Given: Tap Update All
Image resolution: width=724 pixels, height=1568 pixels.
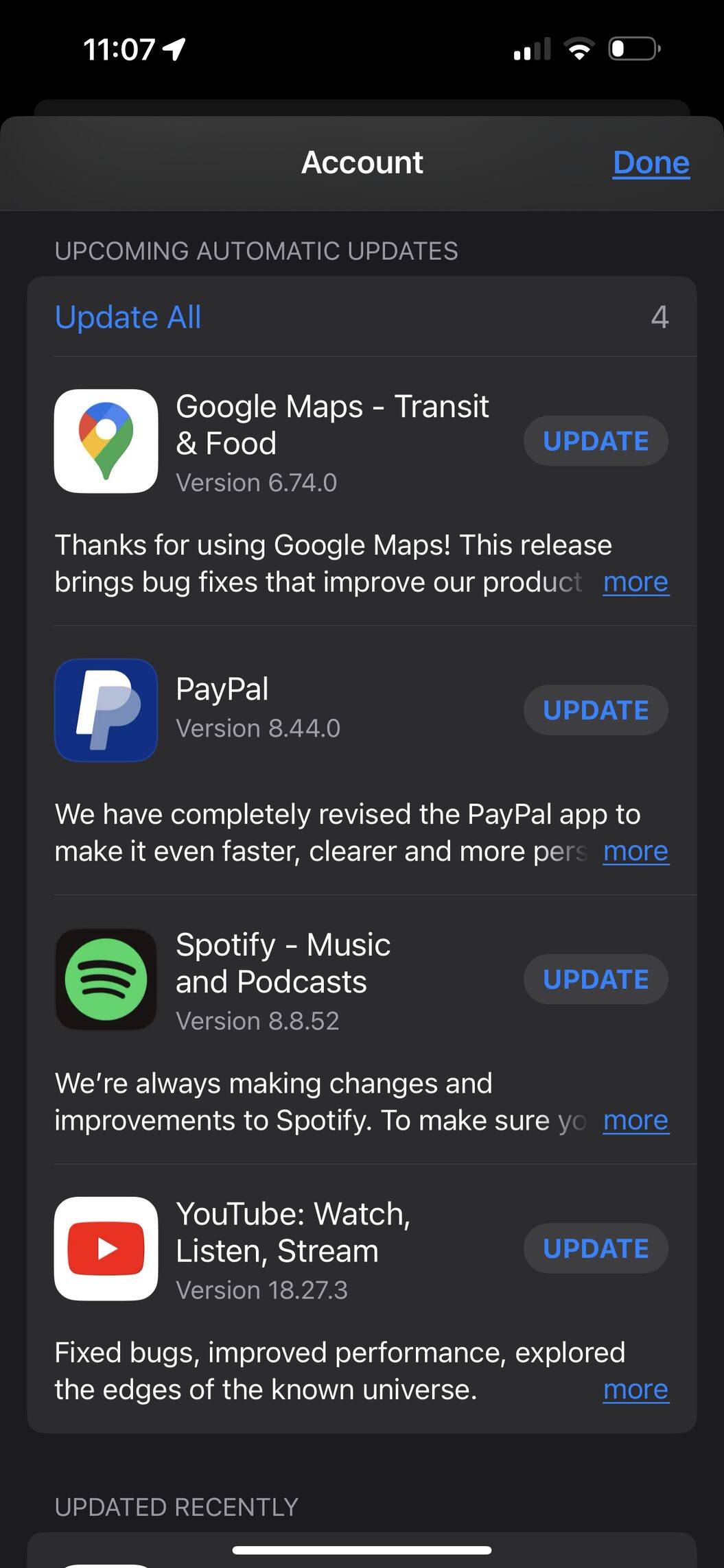Looking at the screenshot, I should (x=128, y=317).
